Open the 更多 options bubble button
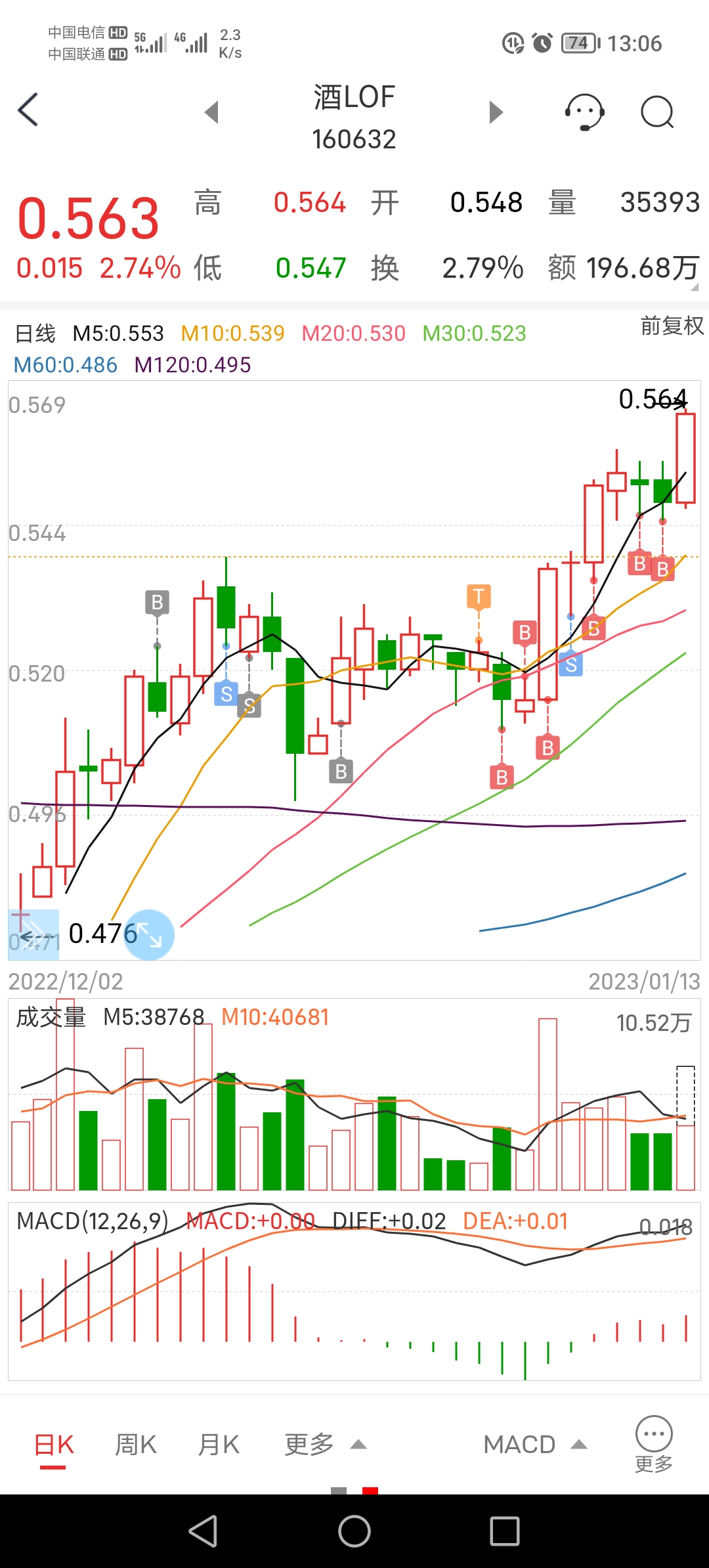This screenshot has width=709, height=1568. [654, 1444]
